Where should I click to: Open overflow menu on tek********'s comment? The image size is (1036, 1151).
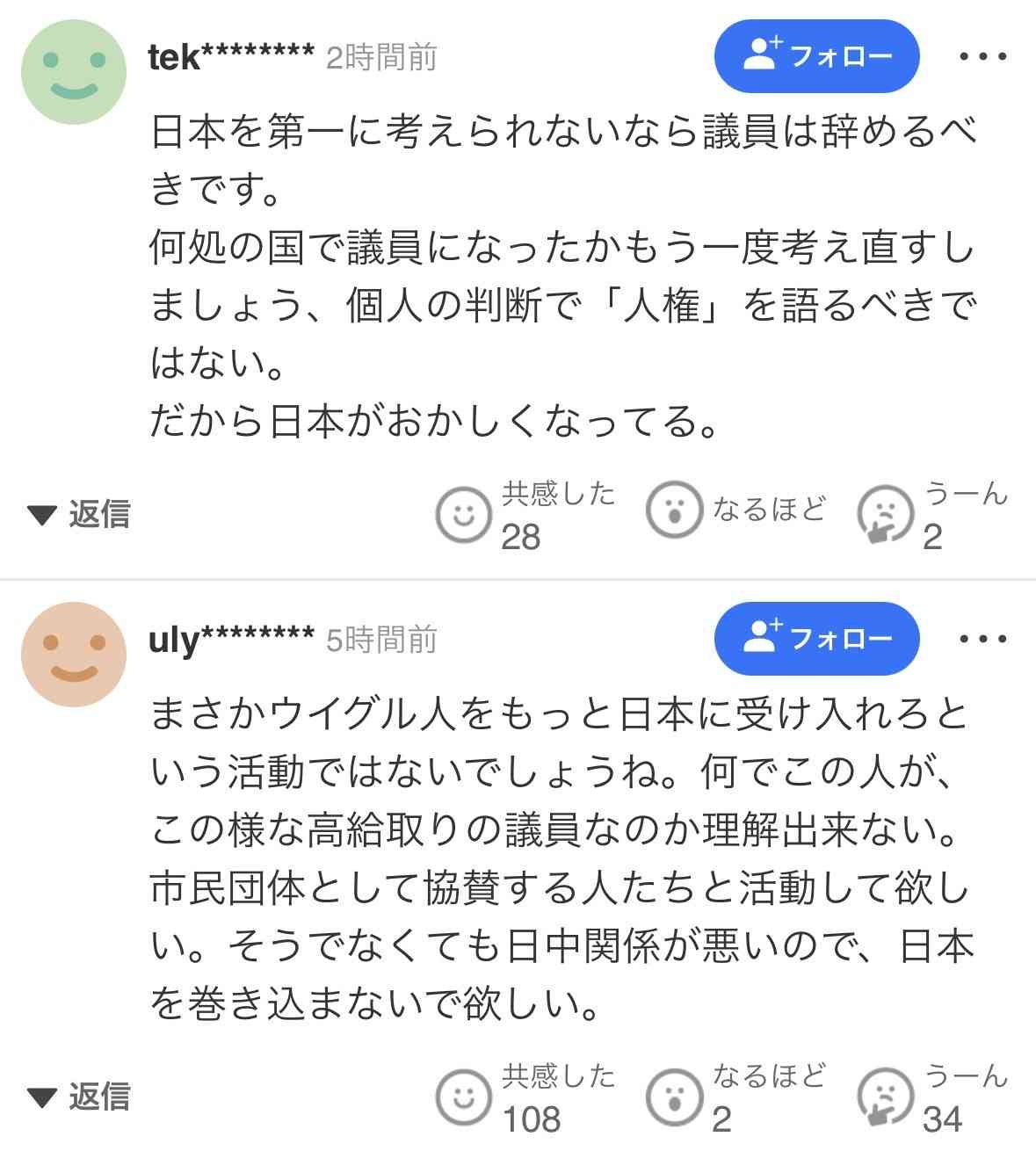[982, 56]
